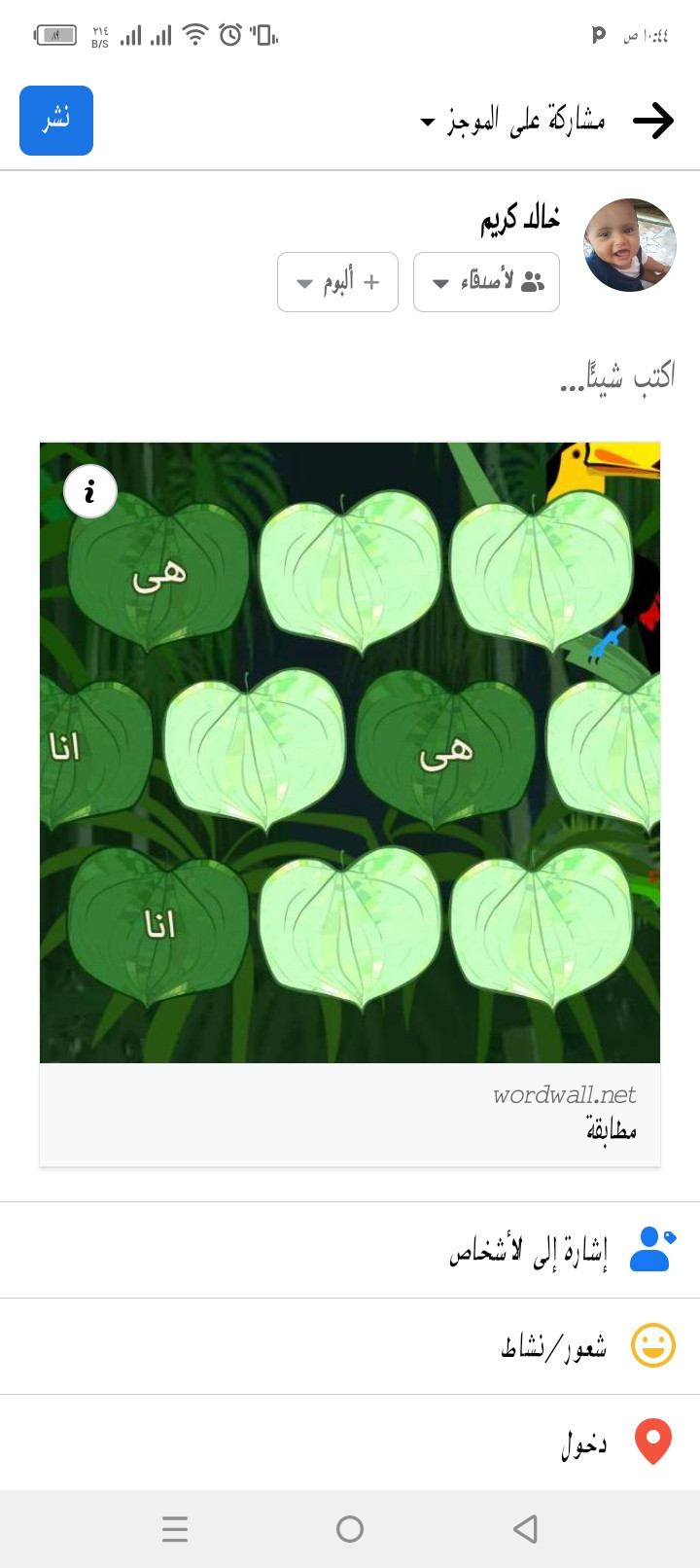
Task: Select إشارة إلى الأشخاص to tag people
Action: 528,1251
